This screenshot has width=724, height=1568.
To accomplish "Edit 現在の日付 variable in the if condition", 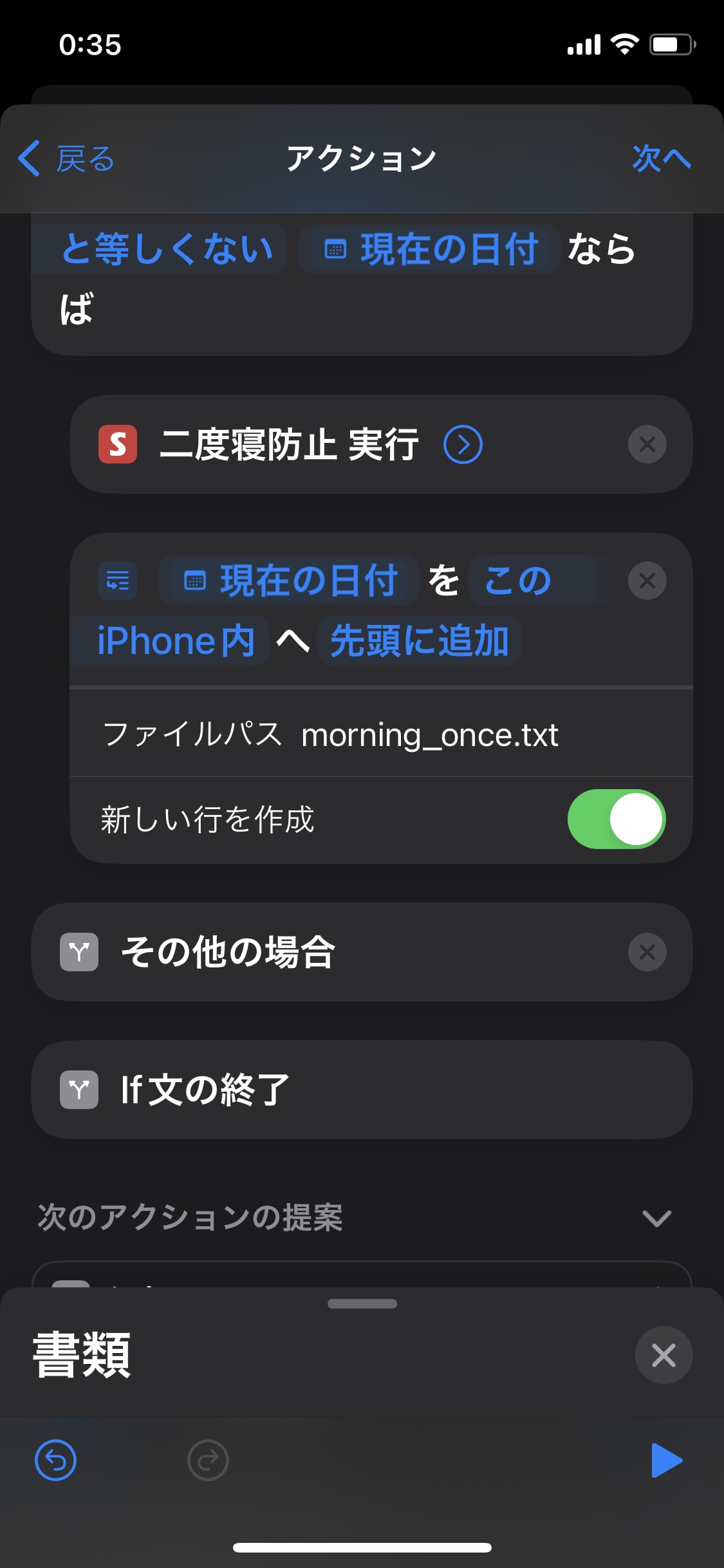I will [430, 249].
